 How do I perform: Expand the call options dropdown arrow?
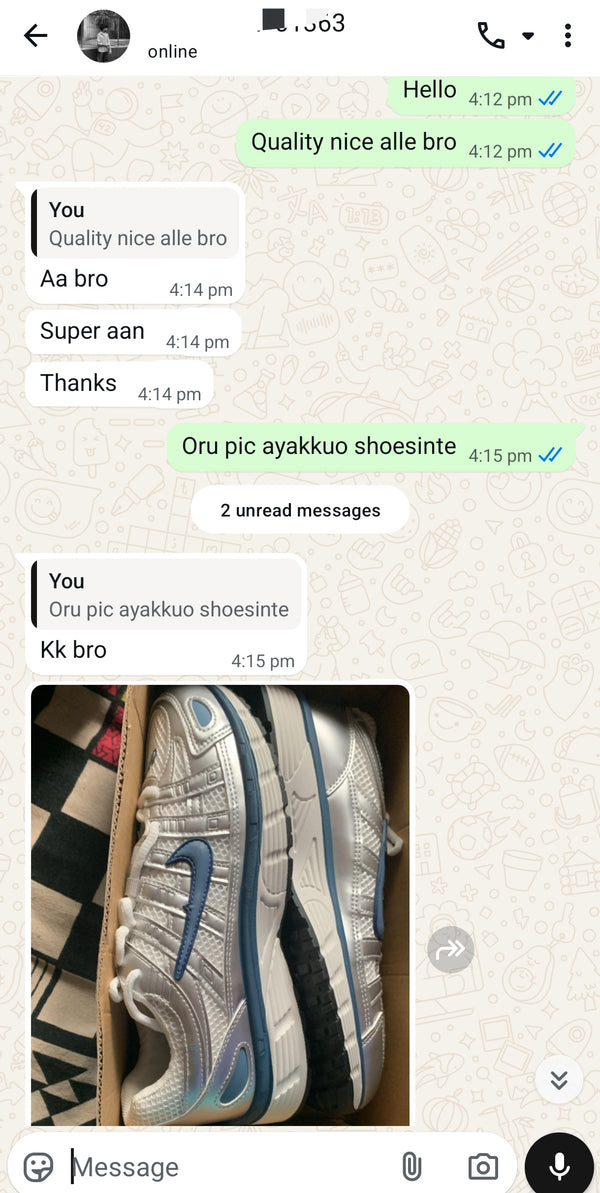click(x=528, y=37)
